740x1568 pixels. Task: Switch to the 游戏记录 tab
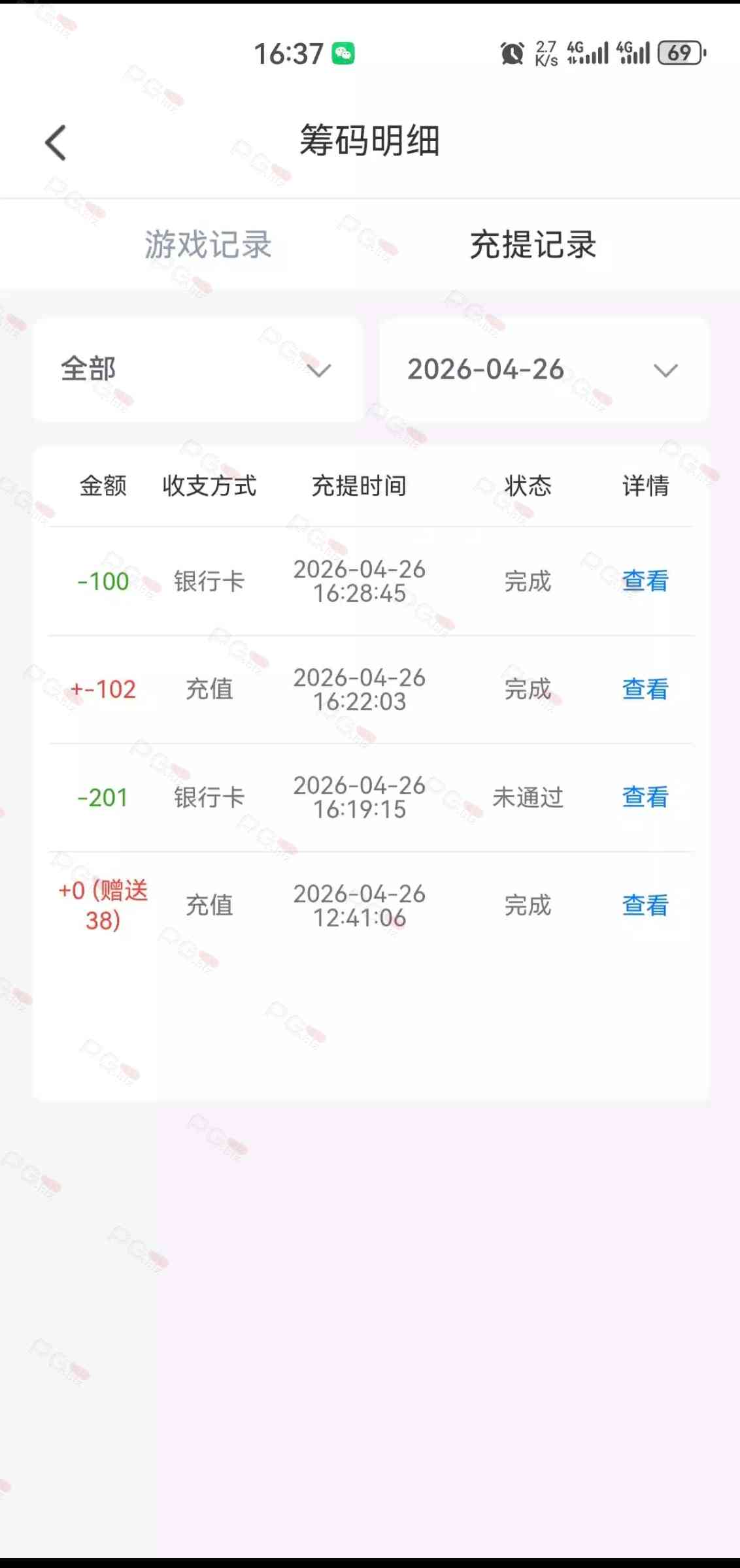point(208,245)
